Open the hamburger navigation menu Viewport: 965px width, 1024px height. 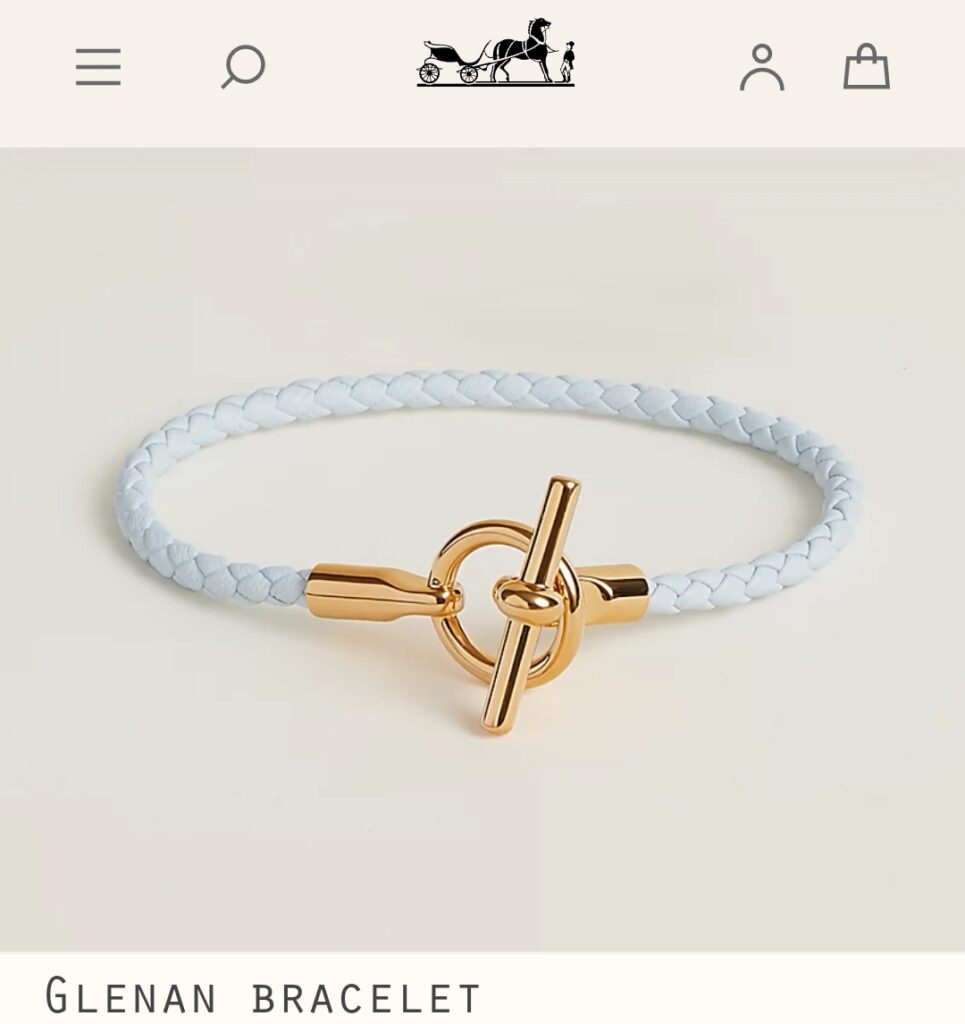pos(98,68)
